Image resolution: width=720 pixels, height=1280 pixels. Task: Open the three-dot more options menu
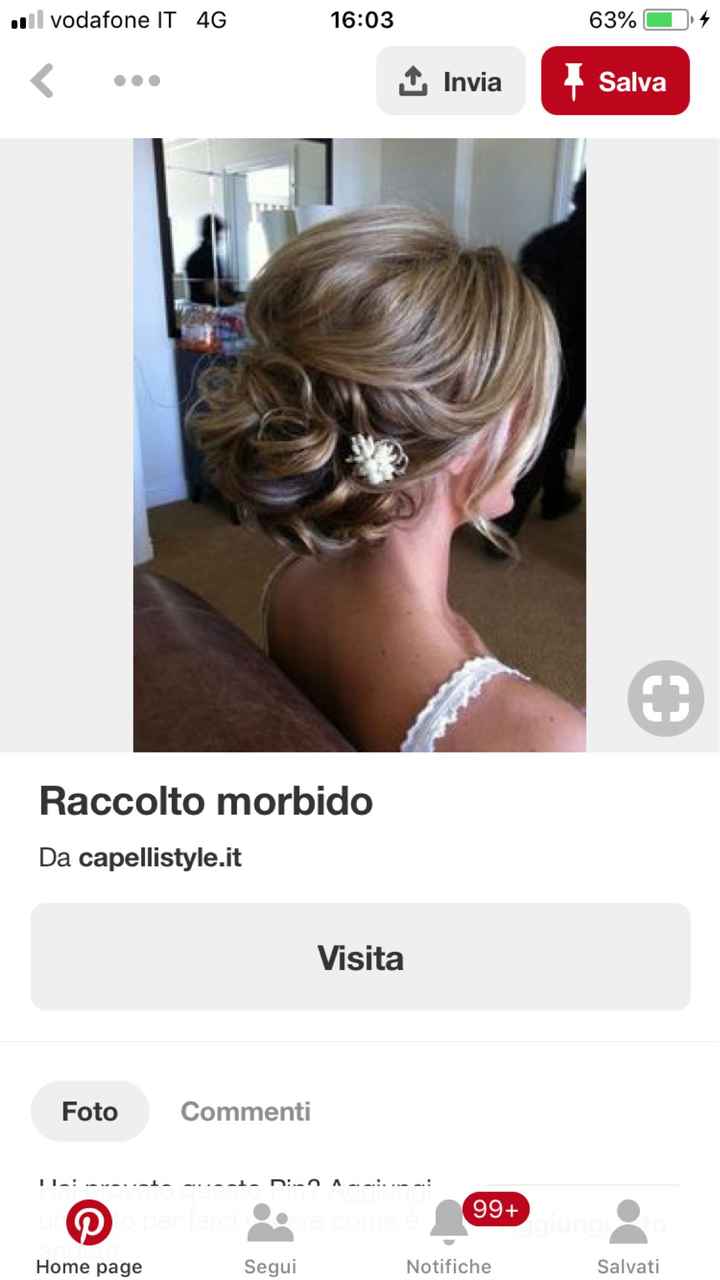pos(137,81)
